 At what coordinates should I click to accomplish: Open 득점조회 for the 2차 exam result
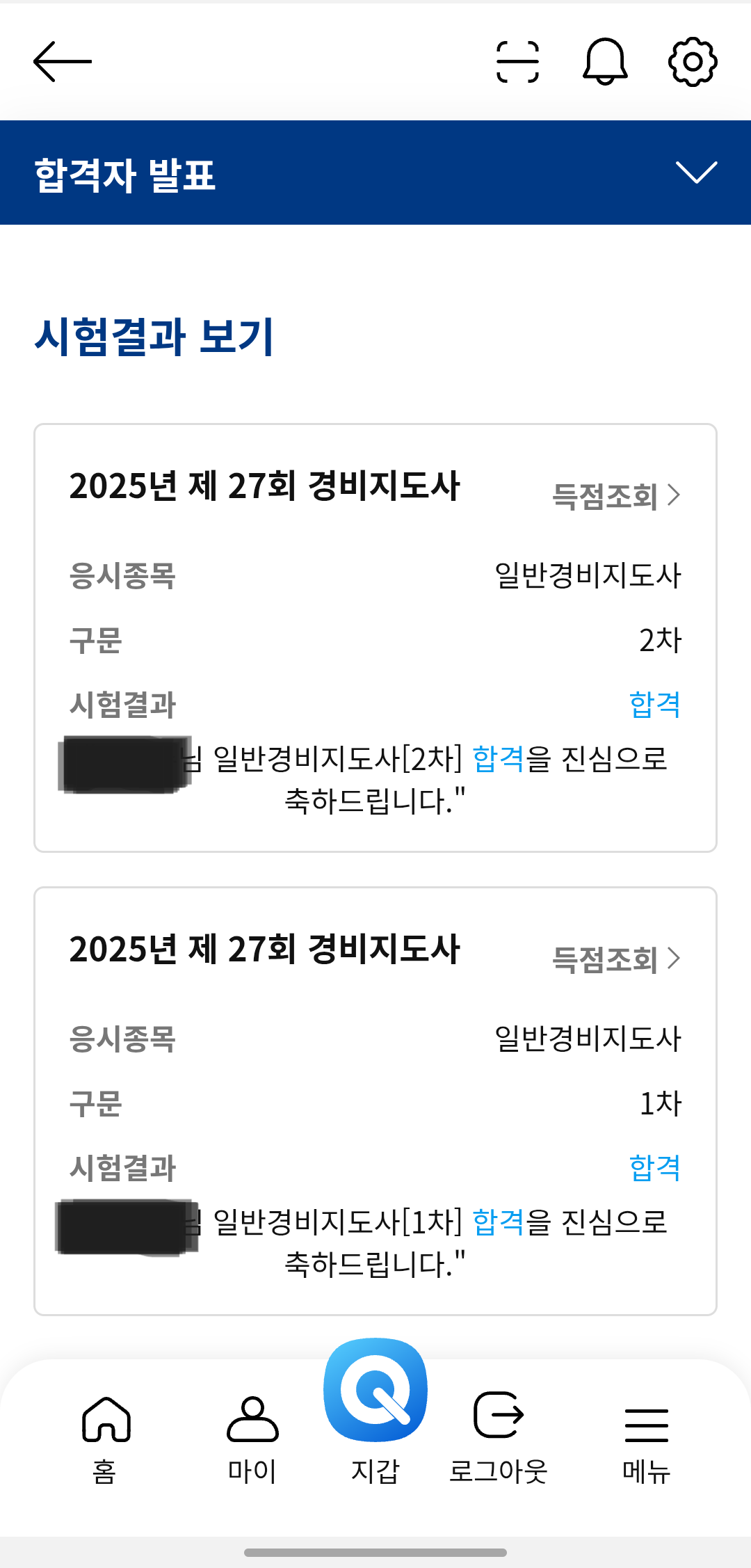pos(615,496)
